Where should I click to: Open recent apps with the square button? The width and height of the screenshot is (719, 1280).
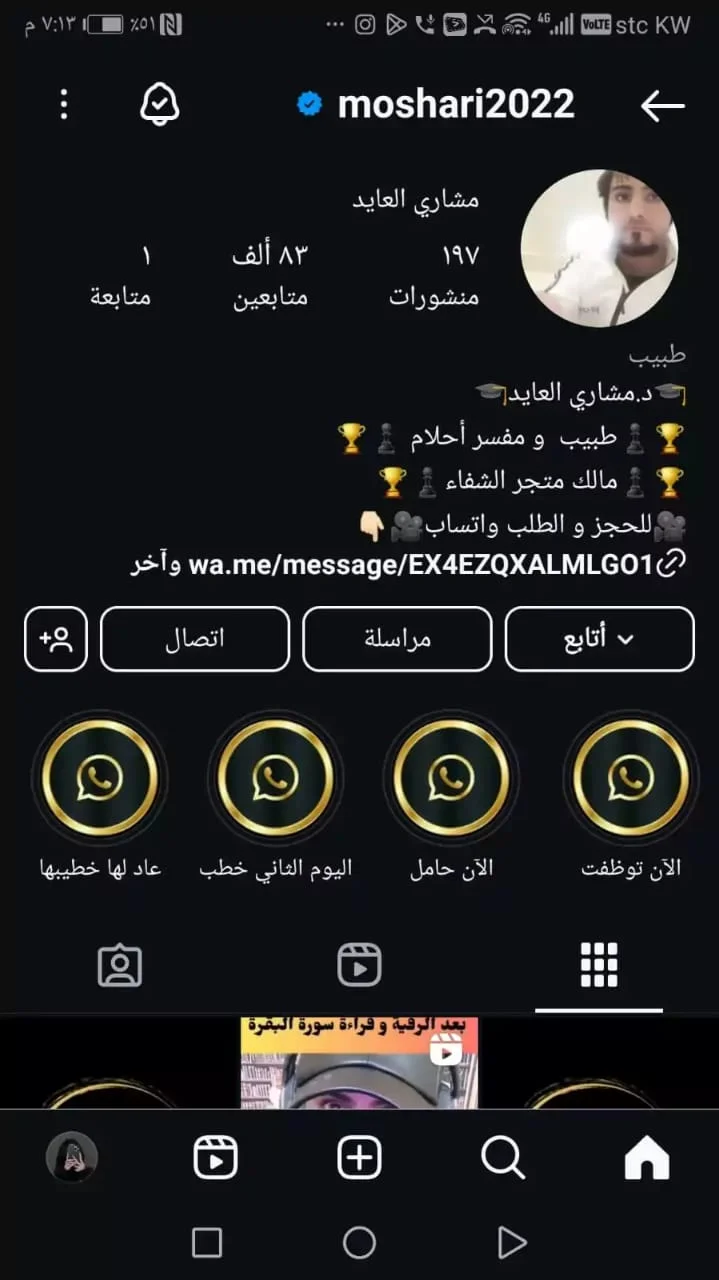pyautogui.click(x=207, y=1243)
